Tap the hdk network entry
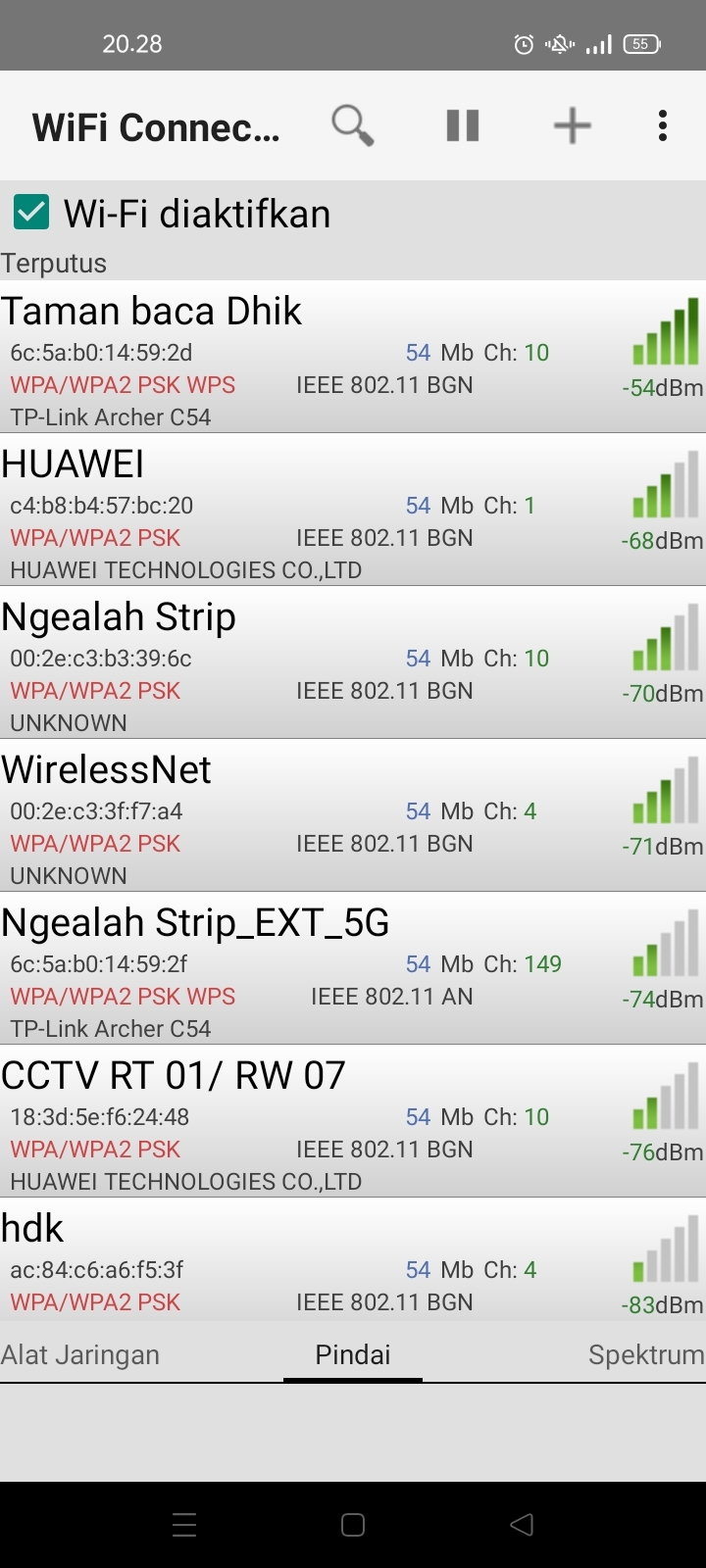 click(x=353, y=1259)
